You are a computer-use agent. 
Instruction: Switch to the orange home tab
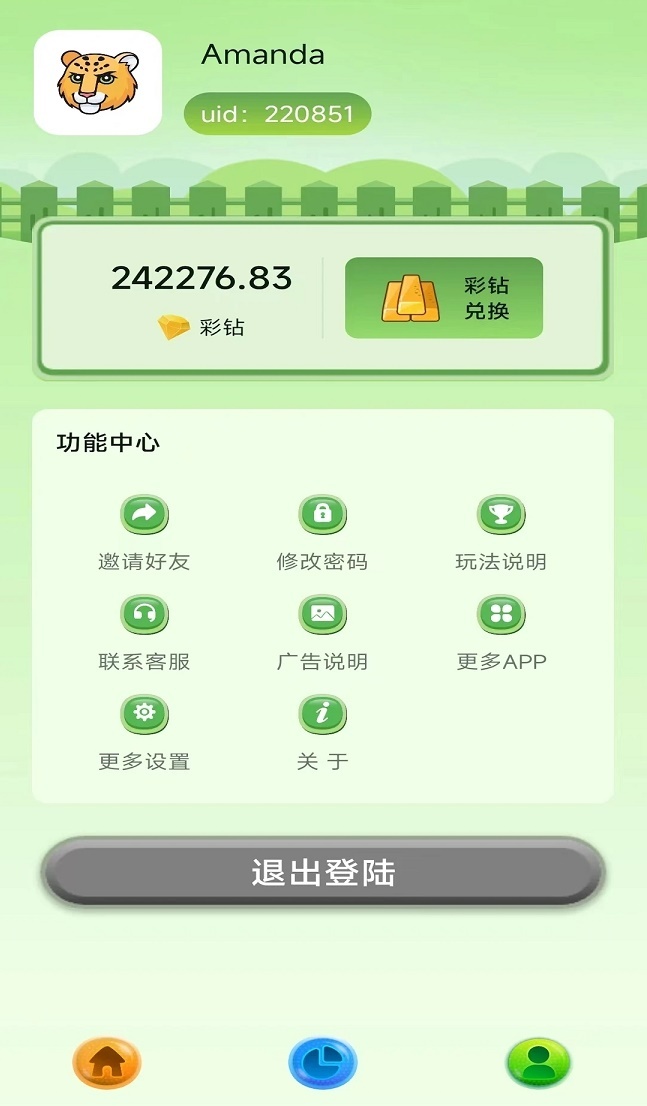tap(107, 1062)
